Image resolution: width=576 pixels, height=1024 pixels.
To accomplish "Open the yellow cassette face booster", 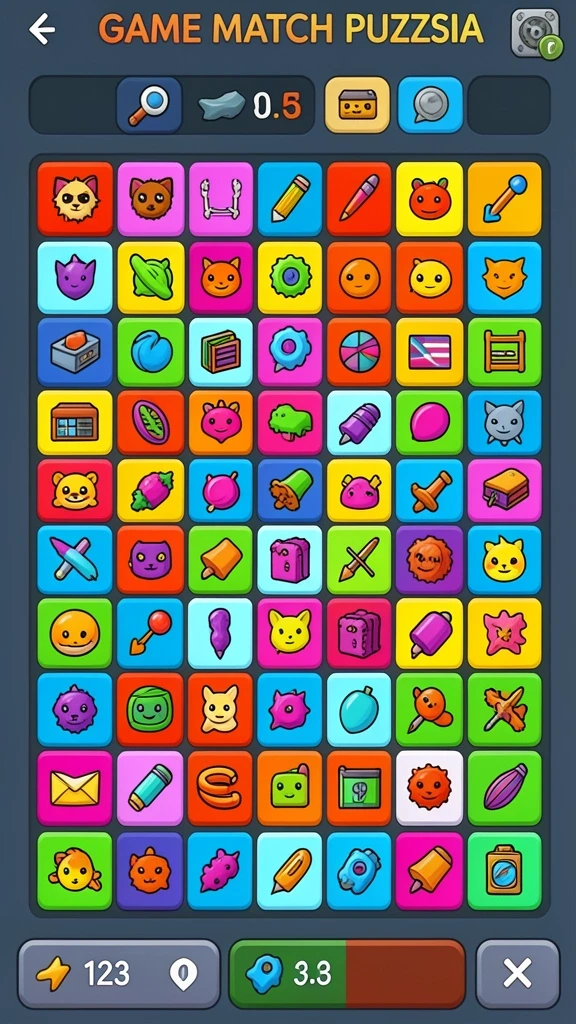I will (357, 105).
